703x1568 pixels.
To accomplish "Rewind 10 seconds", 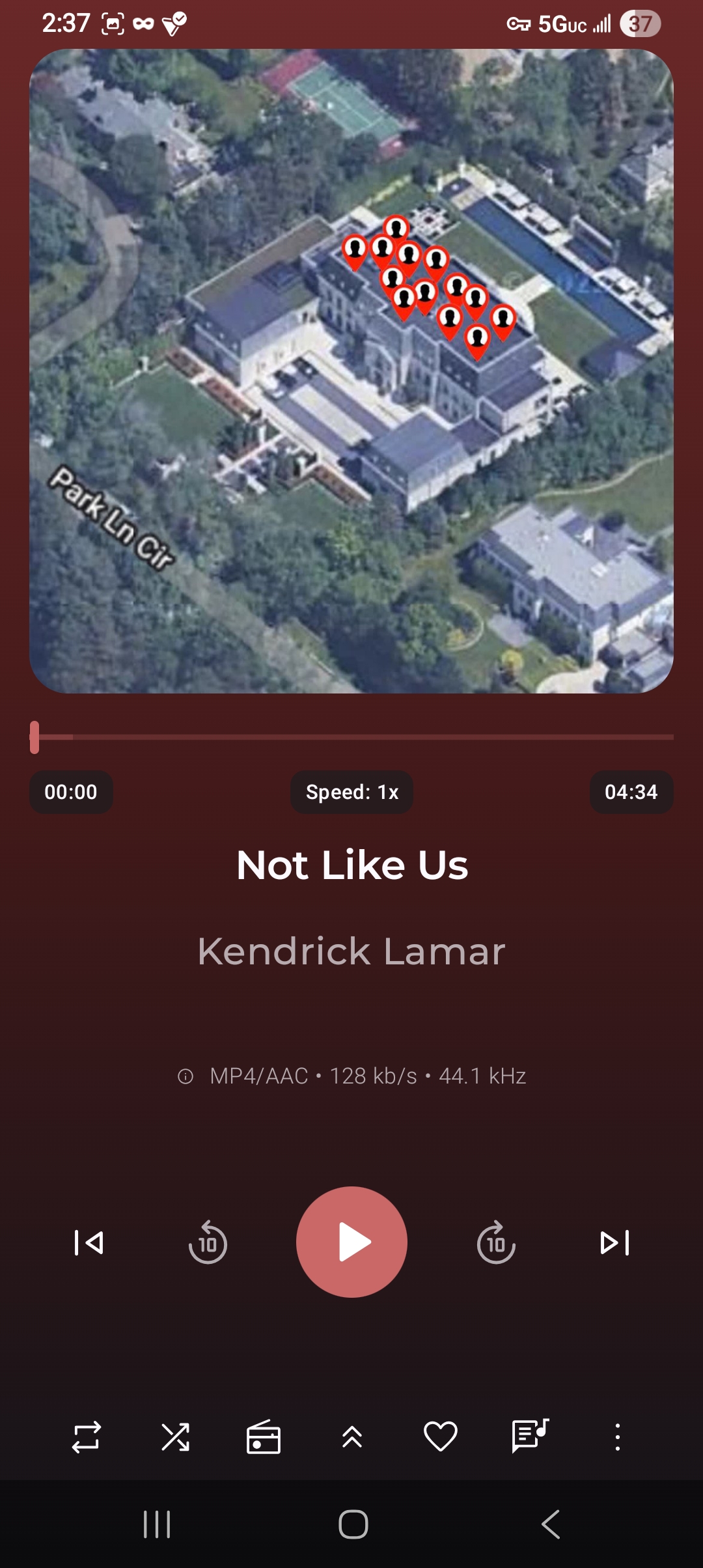I will (208, 1242).
